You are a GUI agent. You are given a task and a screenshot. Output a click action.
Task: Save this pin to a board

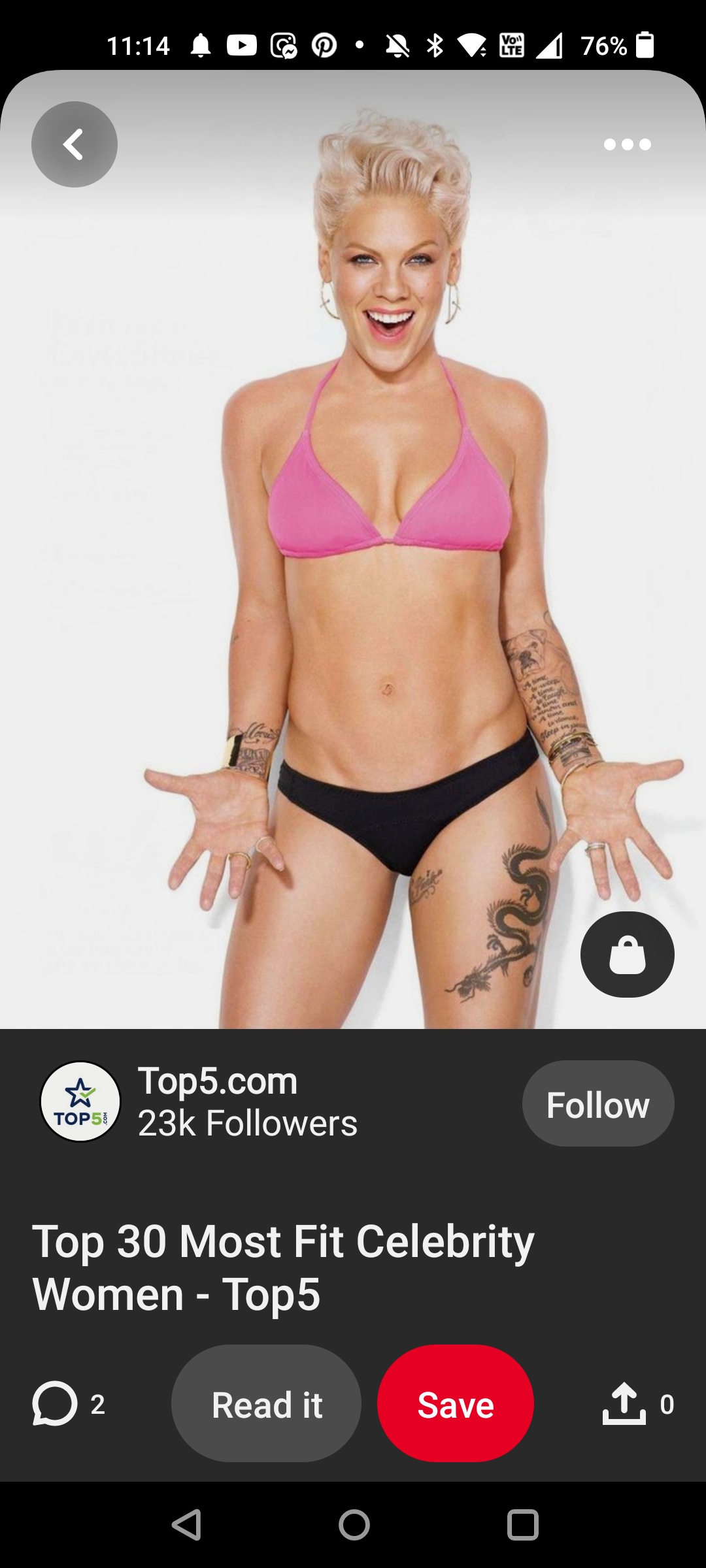(x=456, y=1403)
